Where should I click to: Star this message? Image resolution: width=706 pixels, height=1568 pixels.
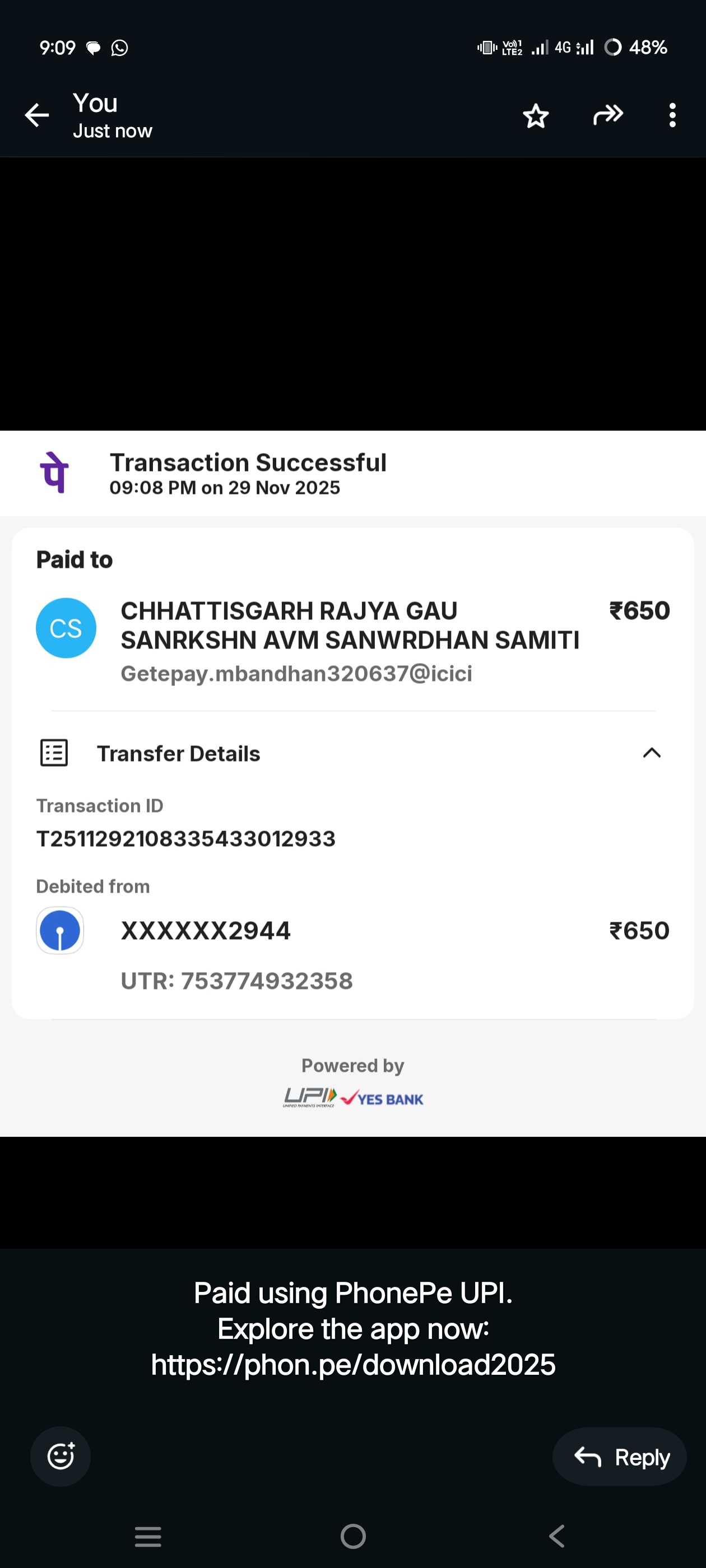[x=536, y=116]
